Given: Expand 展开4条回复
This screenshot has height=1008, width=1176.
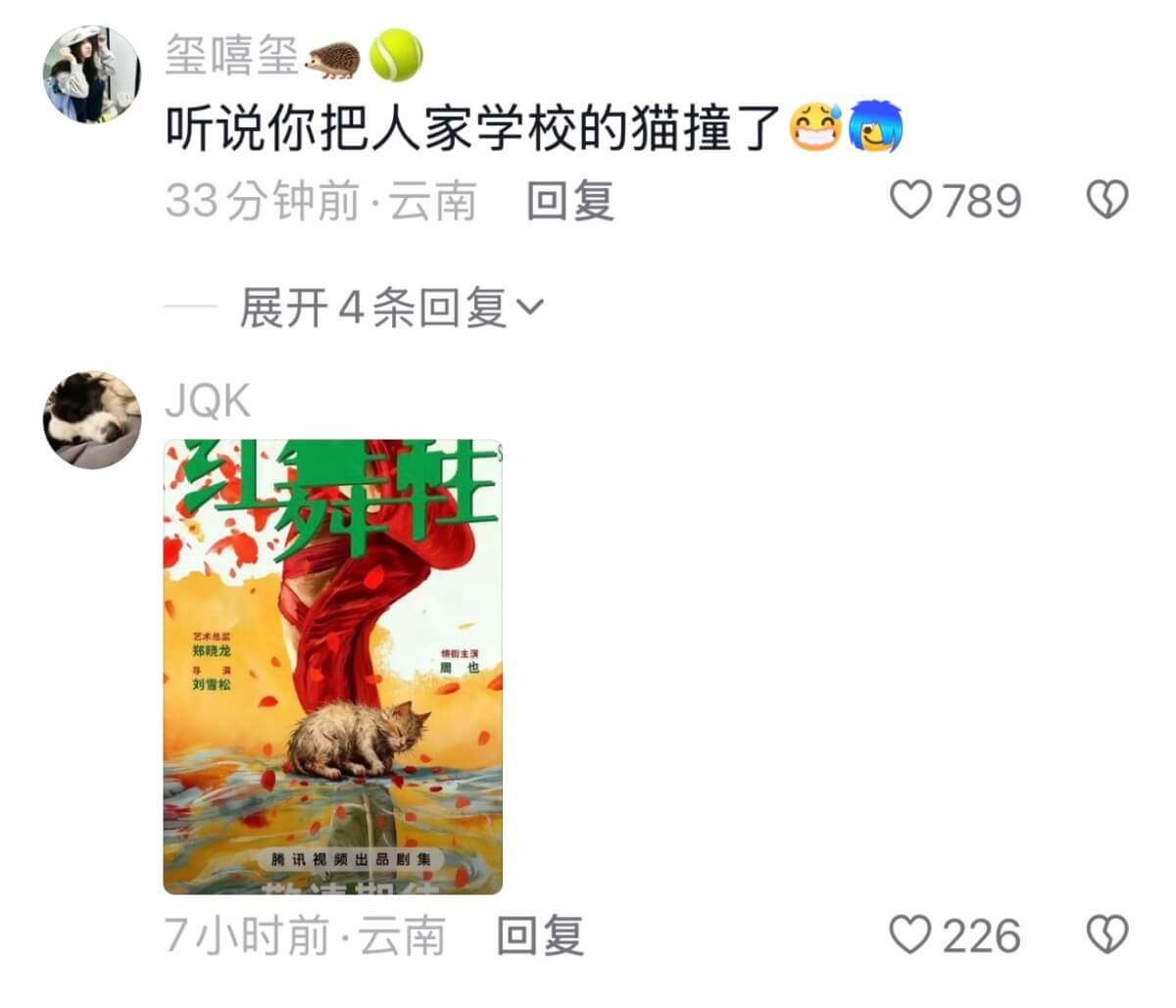Looking at the screenshot, I should (390, 309).
